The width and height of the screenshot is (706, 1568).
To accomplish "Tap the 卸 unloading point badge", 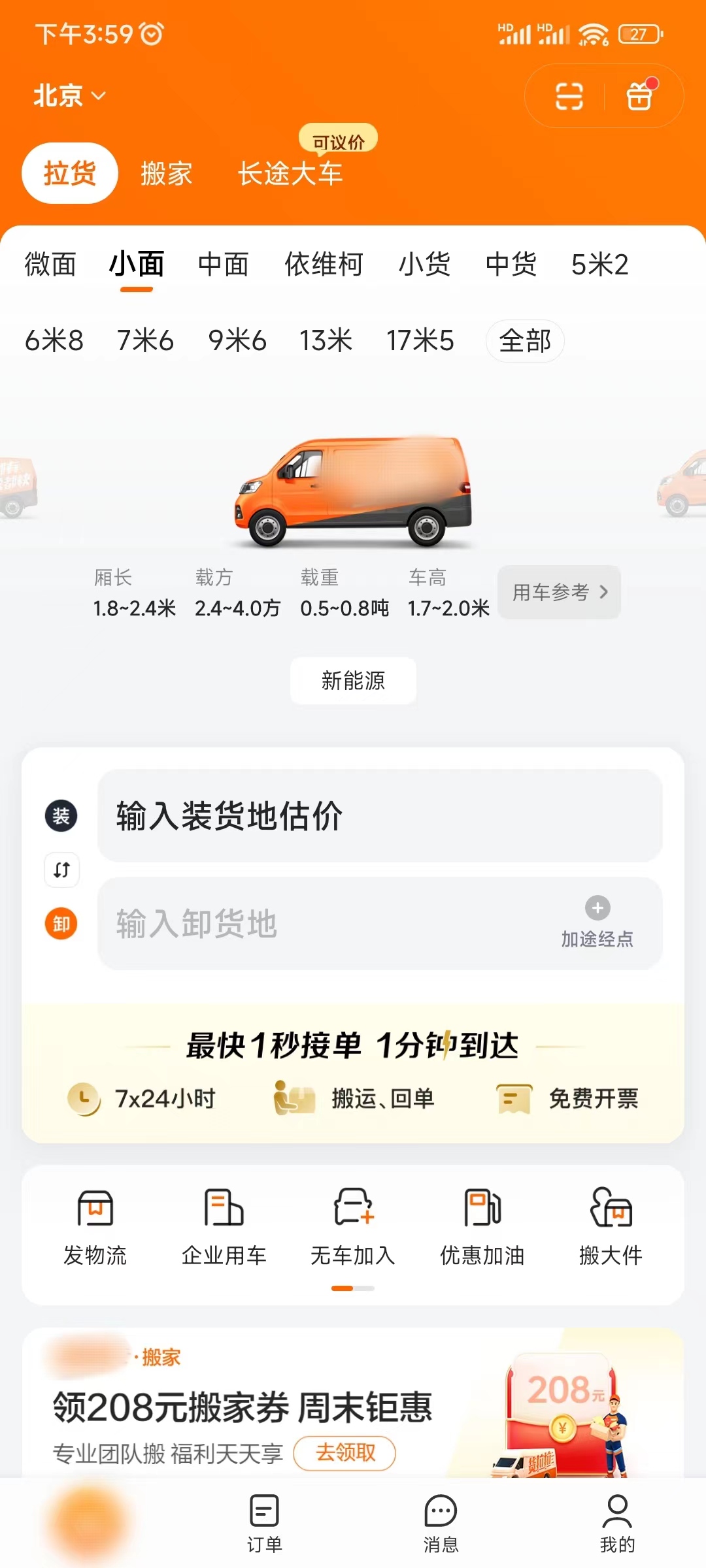I will point(61,924).
